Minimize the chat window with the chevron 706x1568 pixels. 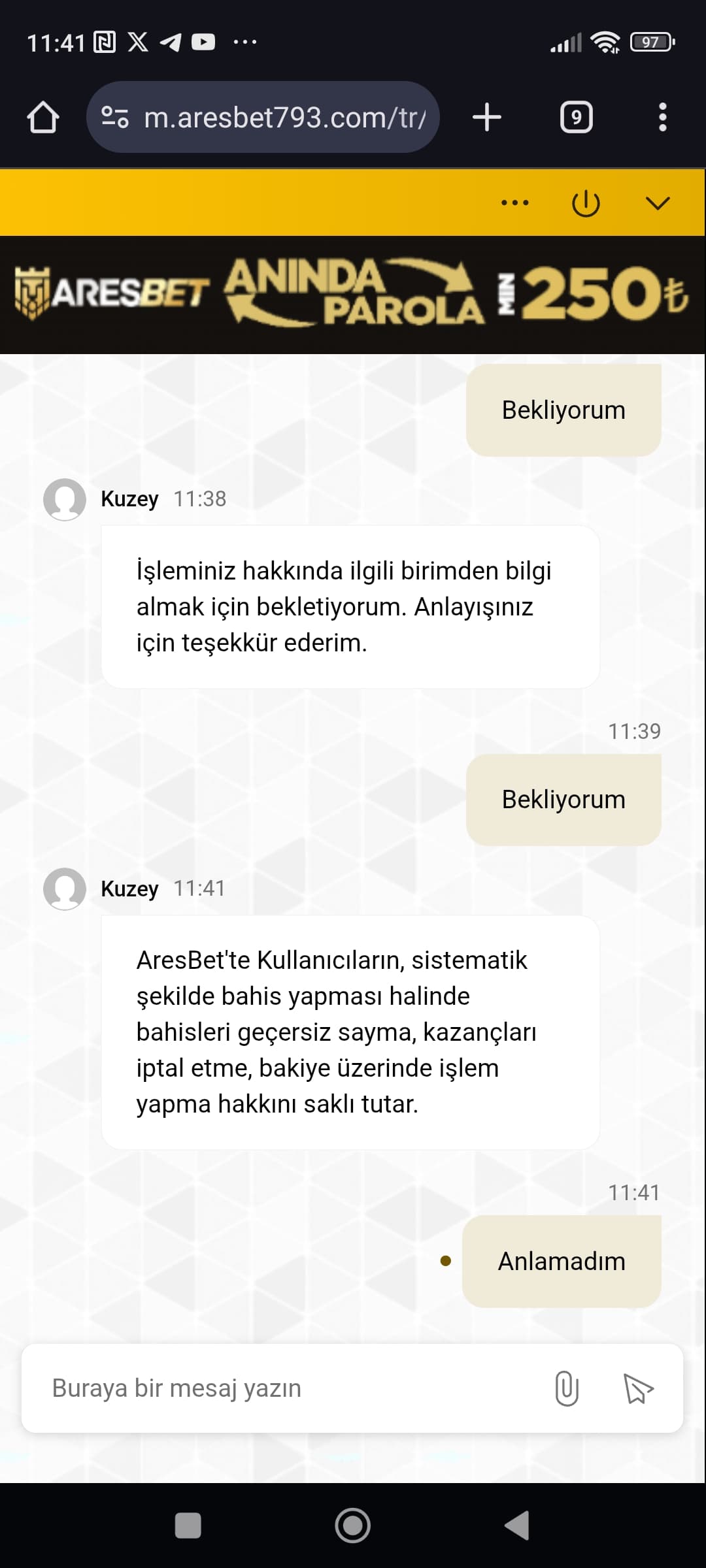click(658, 203)
